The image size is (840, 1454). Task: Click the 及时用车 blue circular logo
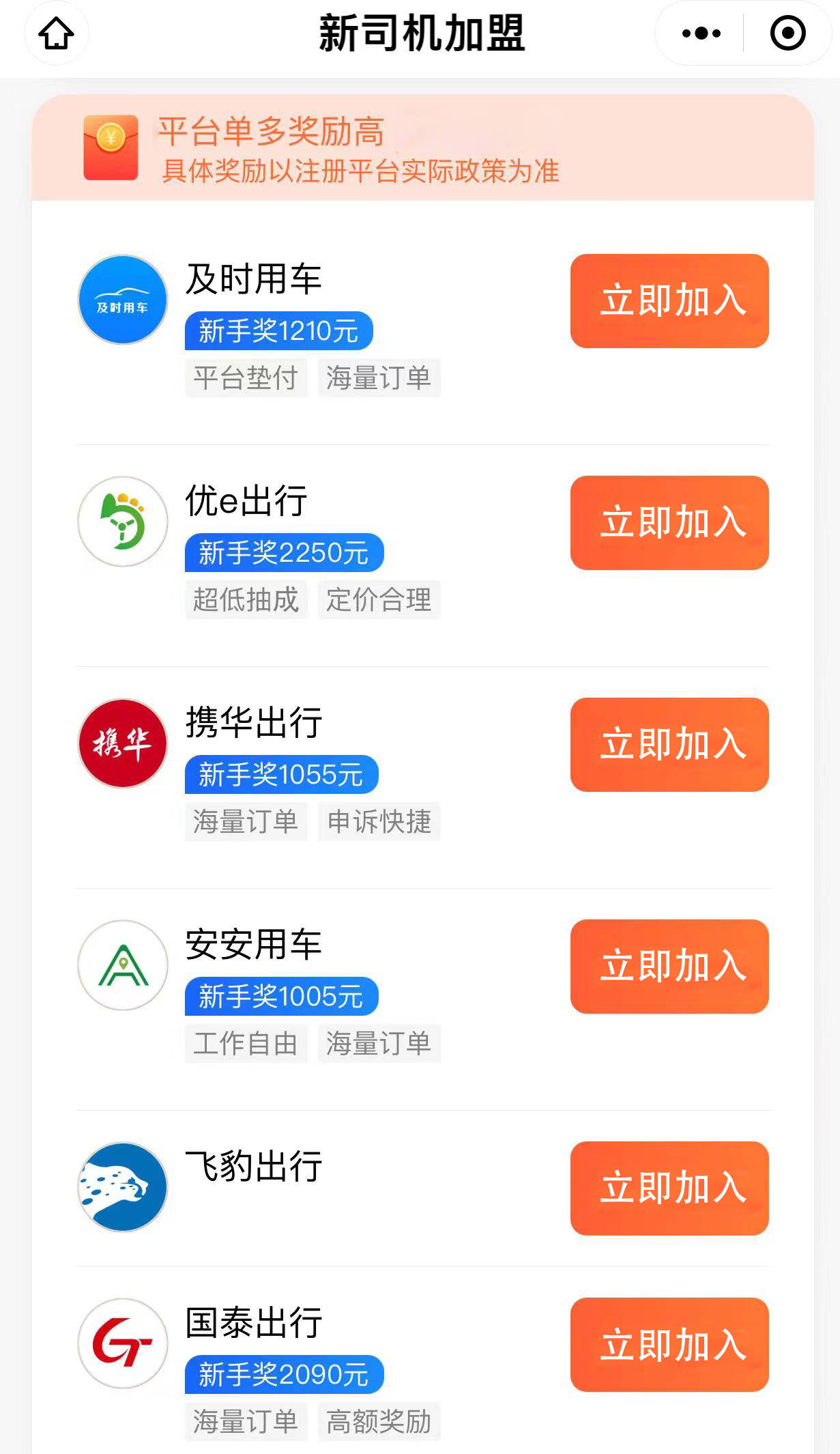pyautogui.click(x=121, y=299)
